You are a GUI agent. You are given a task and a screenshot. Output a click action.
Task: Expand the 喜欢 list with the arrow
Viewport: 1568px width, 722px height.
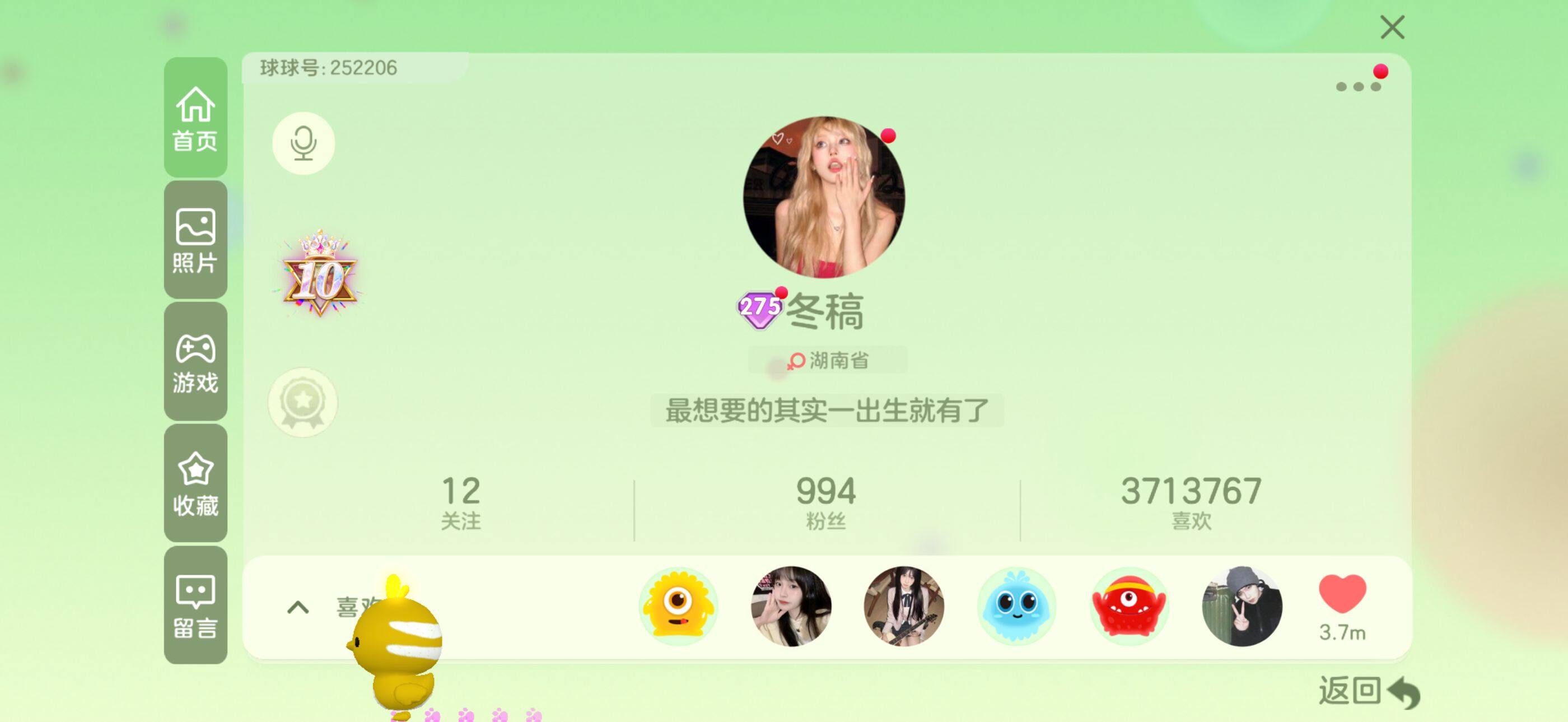(298, 607)
